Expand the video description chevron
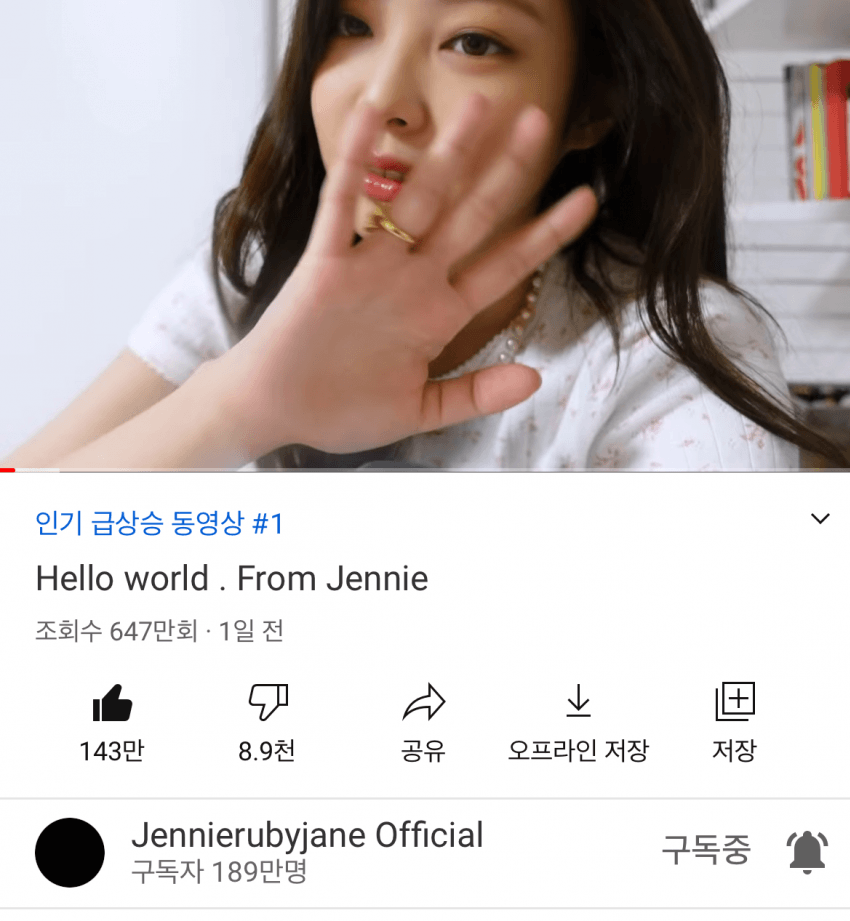850x921 pixels. click(820, 519)
